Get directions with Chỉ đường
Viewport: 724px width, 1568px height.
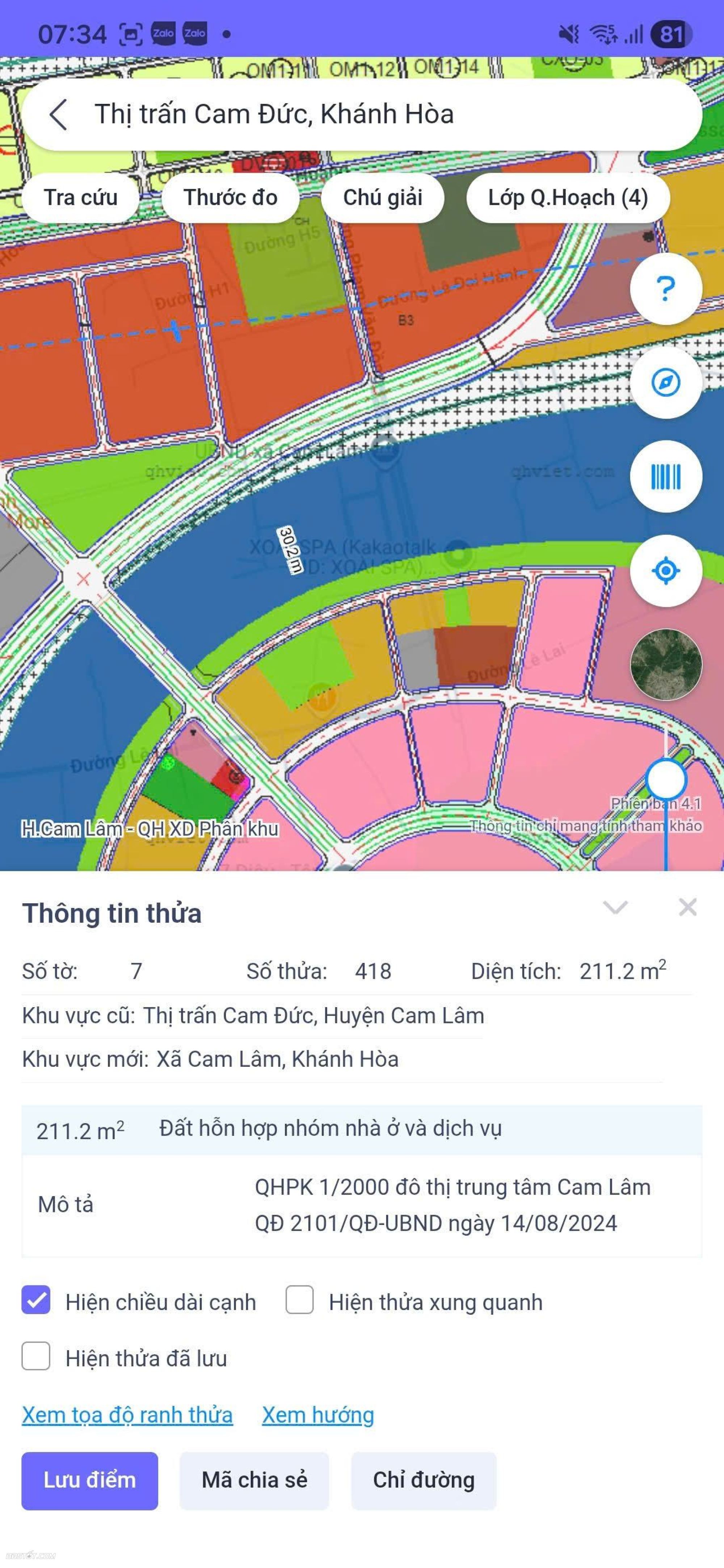point(423,1480)
